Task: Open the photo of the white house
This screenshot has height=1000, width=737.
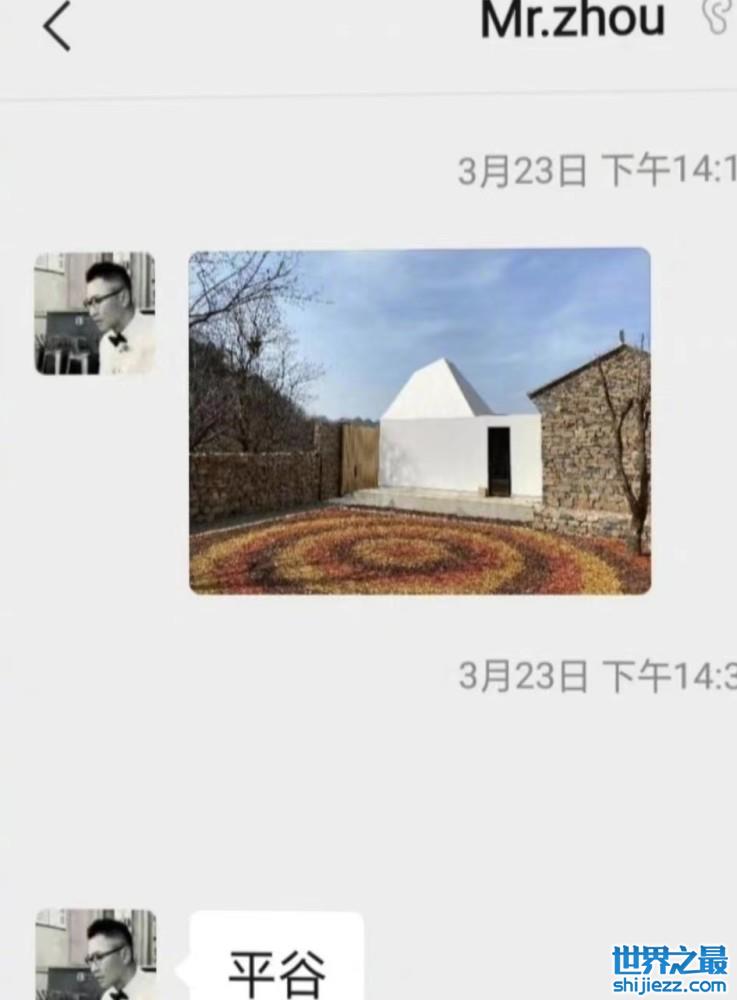Action: coord(419,421)
